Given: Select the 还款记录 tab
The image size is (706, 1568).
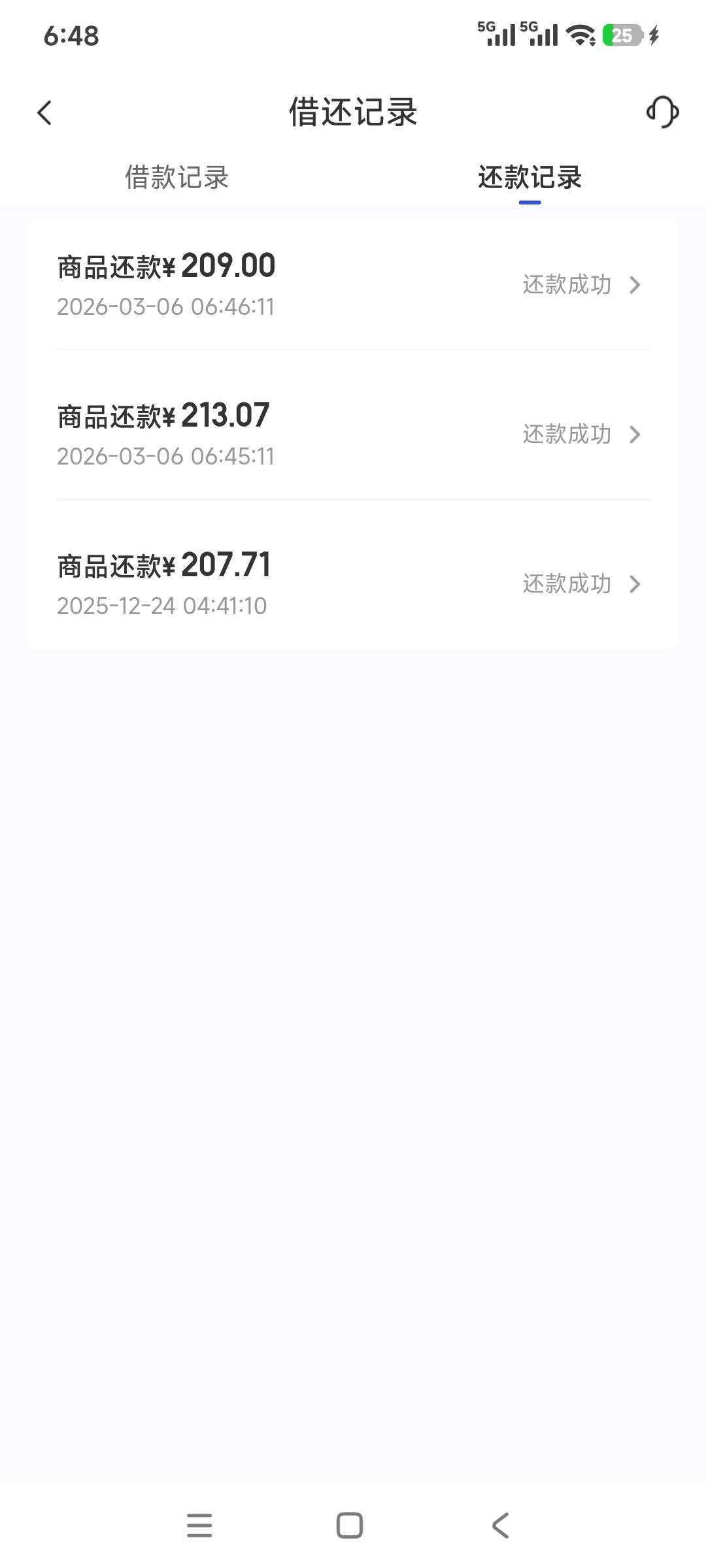Looking at the screenshot, I should point(529,177).
